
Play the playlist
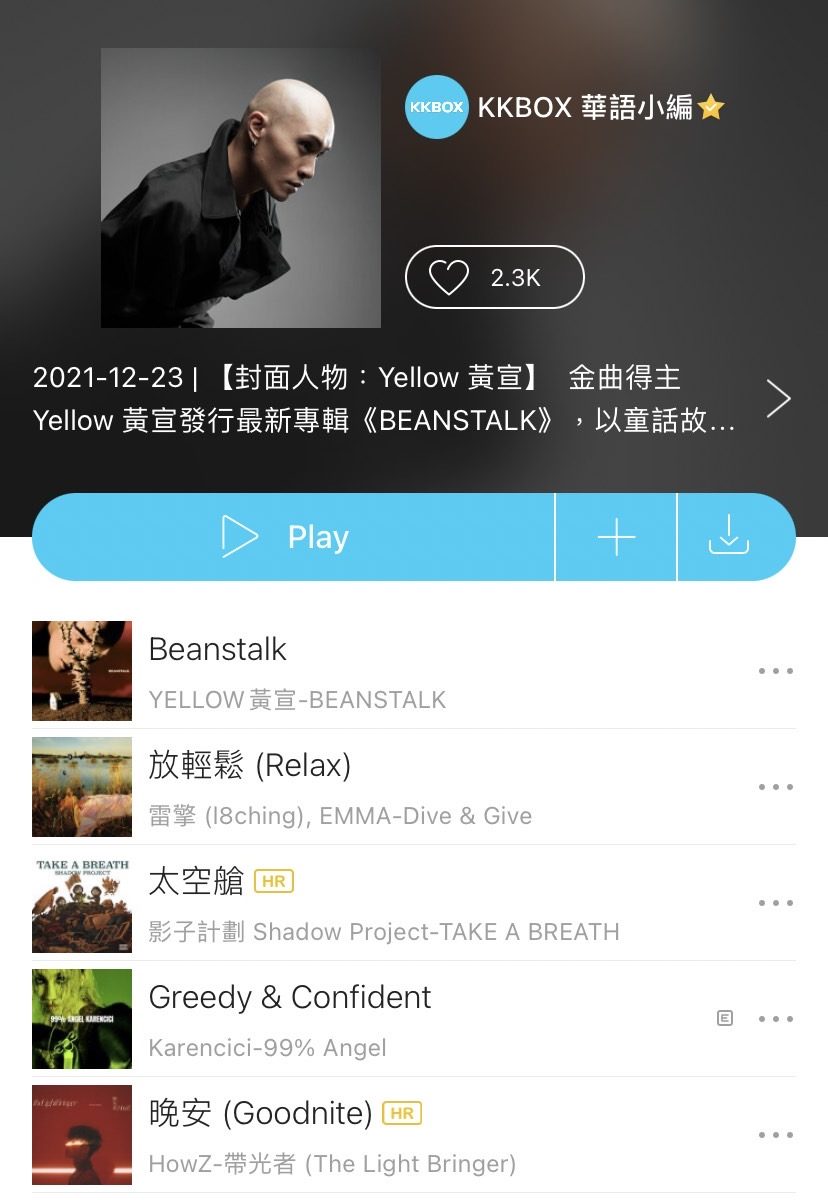(x=292, y=537)
